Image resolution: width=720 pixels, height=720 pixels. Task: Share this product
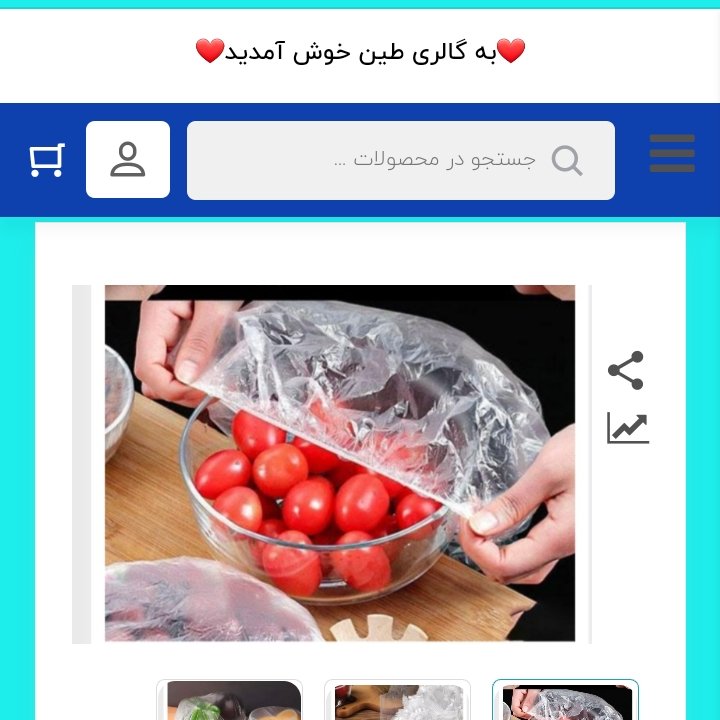(626, 370)
